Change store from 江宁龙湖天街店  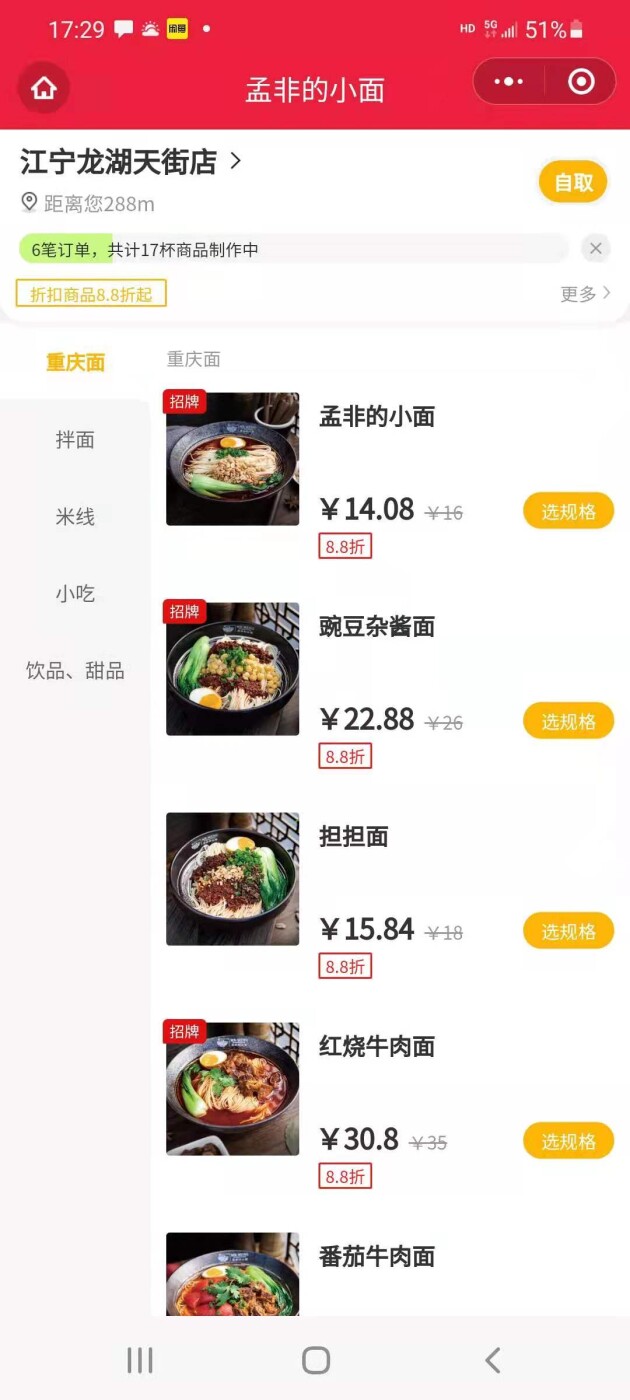pos(131,162)
